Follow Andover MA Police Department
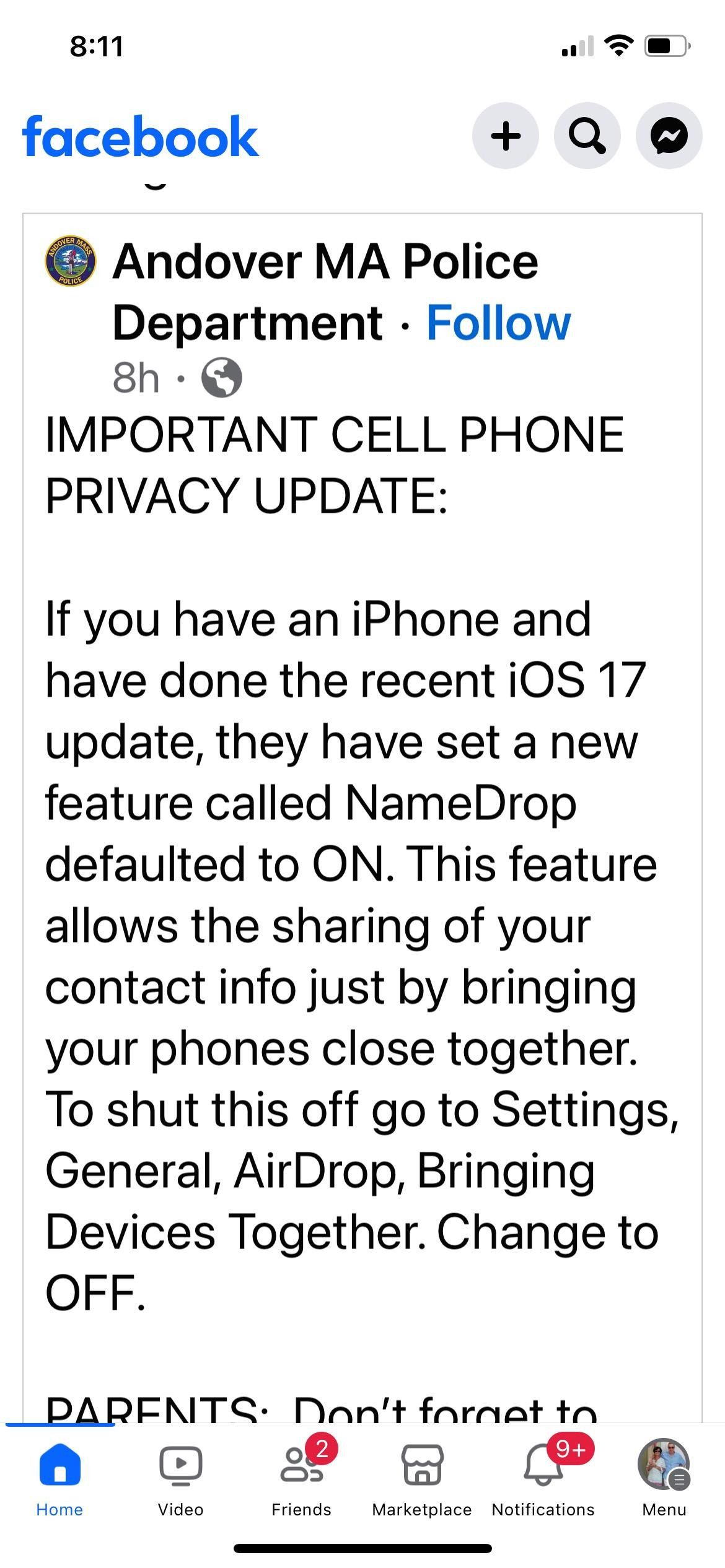Viewport: 725px width, 1568px height. tap(498, 323)
